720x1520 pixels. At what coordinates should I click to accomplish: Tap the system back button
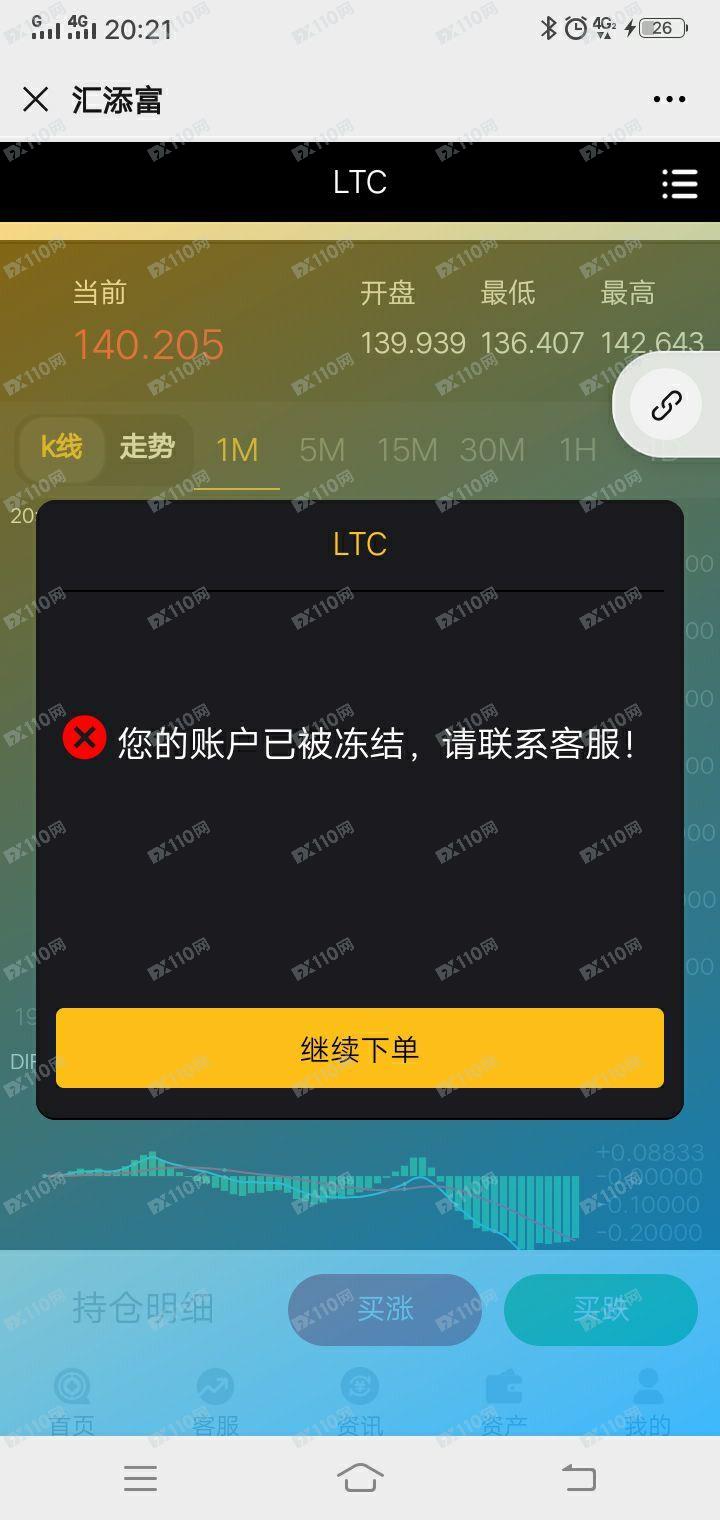click(578, 1477)
